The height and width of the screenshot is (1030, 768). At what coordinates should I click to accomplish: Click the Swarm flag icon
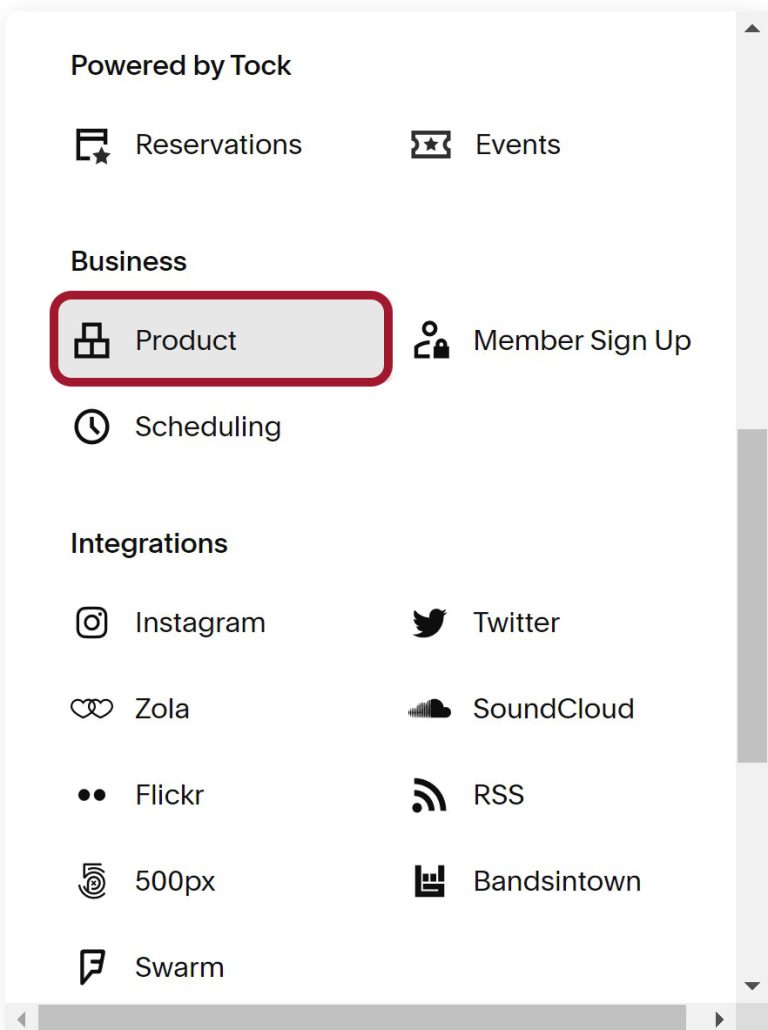tap(91, 967)
